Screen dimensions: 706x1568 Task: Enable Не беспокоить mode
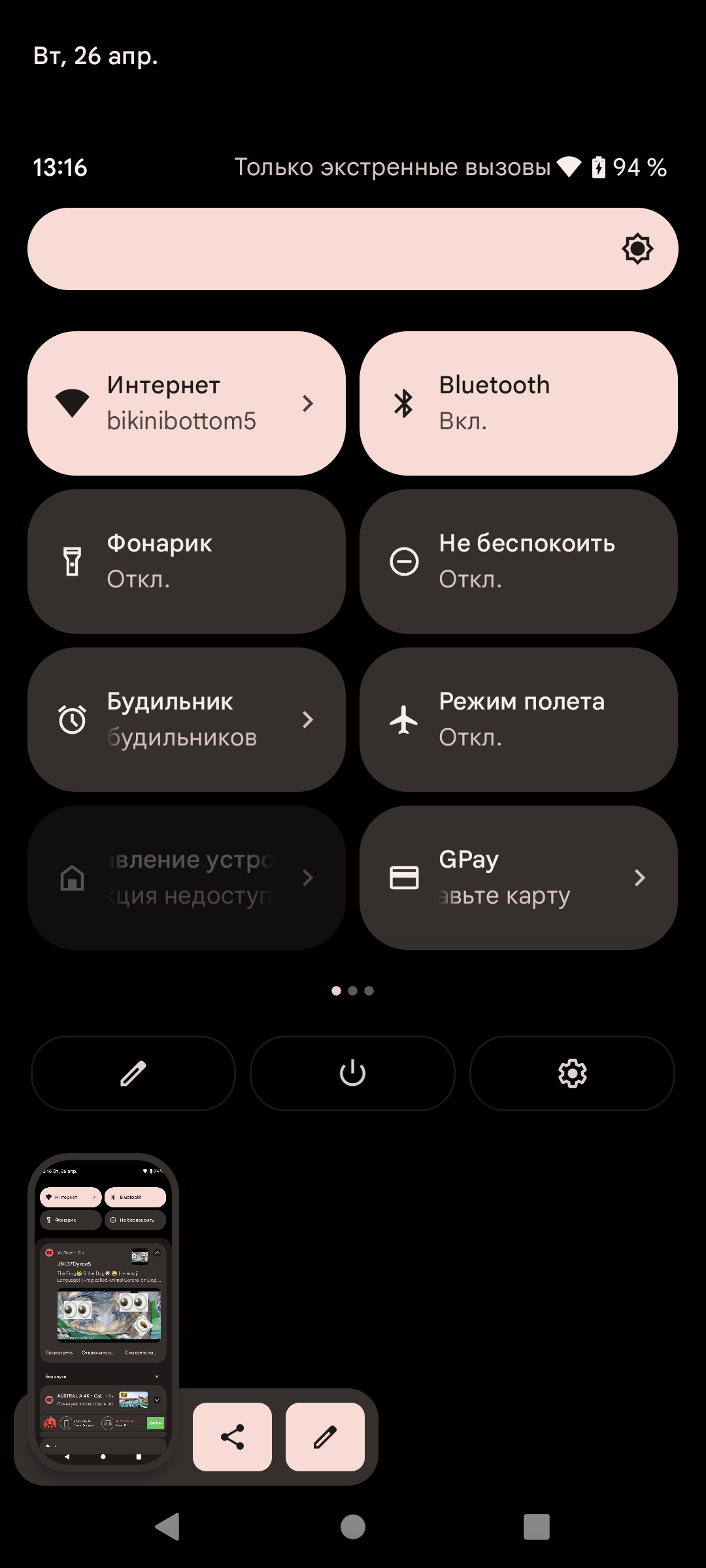coord(518,561)
